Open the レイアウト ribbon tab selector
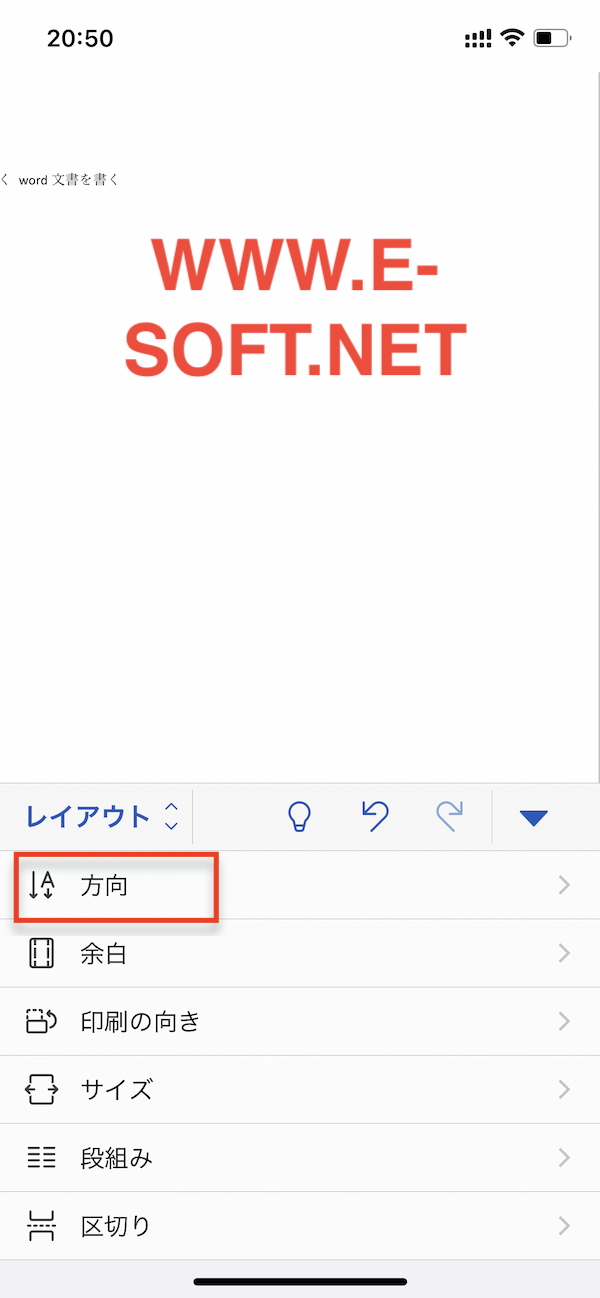Viewport: 600px width, 1298px height. pos(103,817)
